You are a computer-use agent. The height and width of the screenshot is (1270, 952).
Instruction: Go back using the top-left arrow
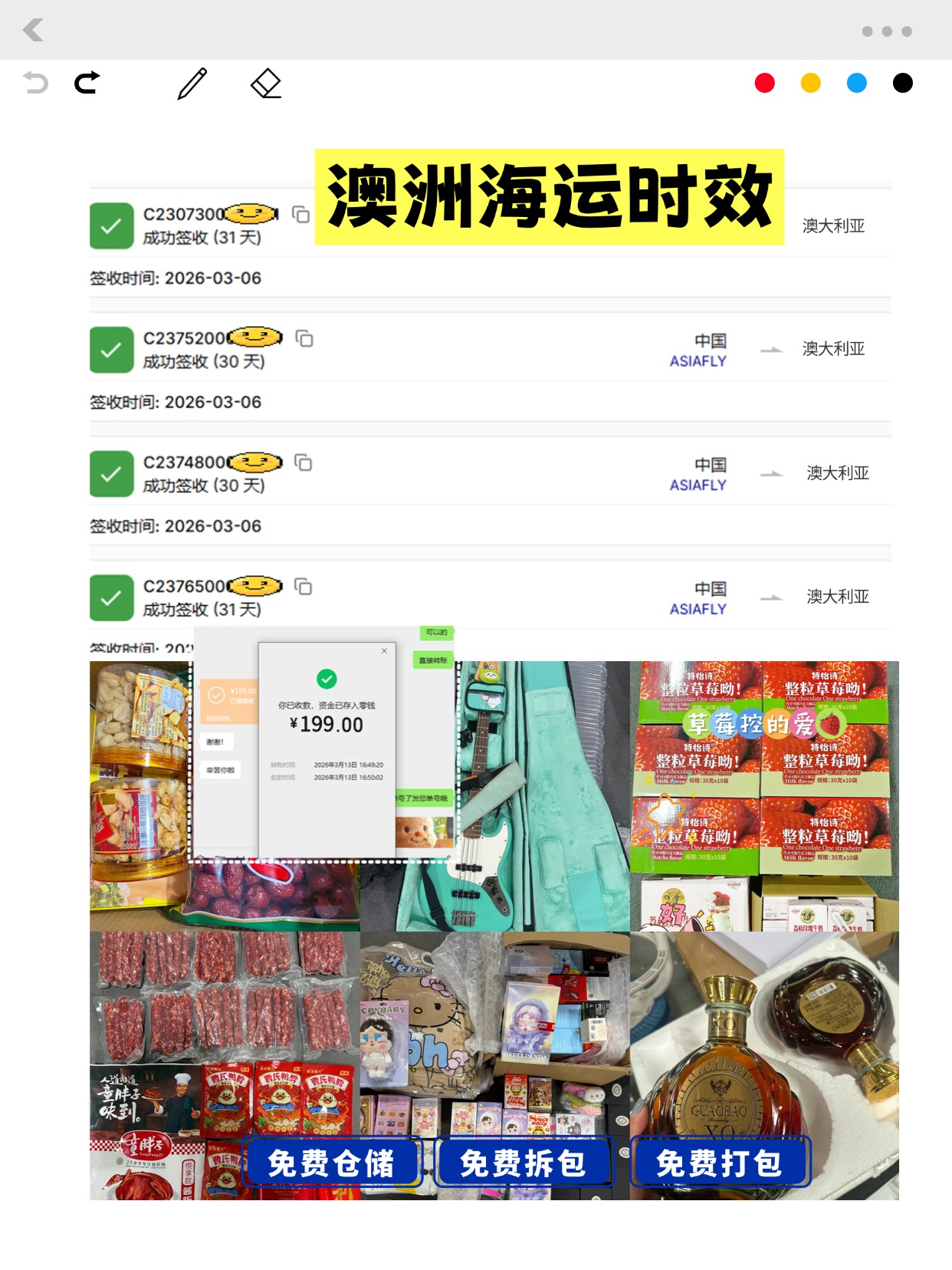(34, 30)
